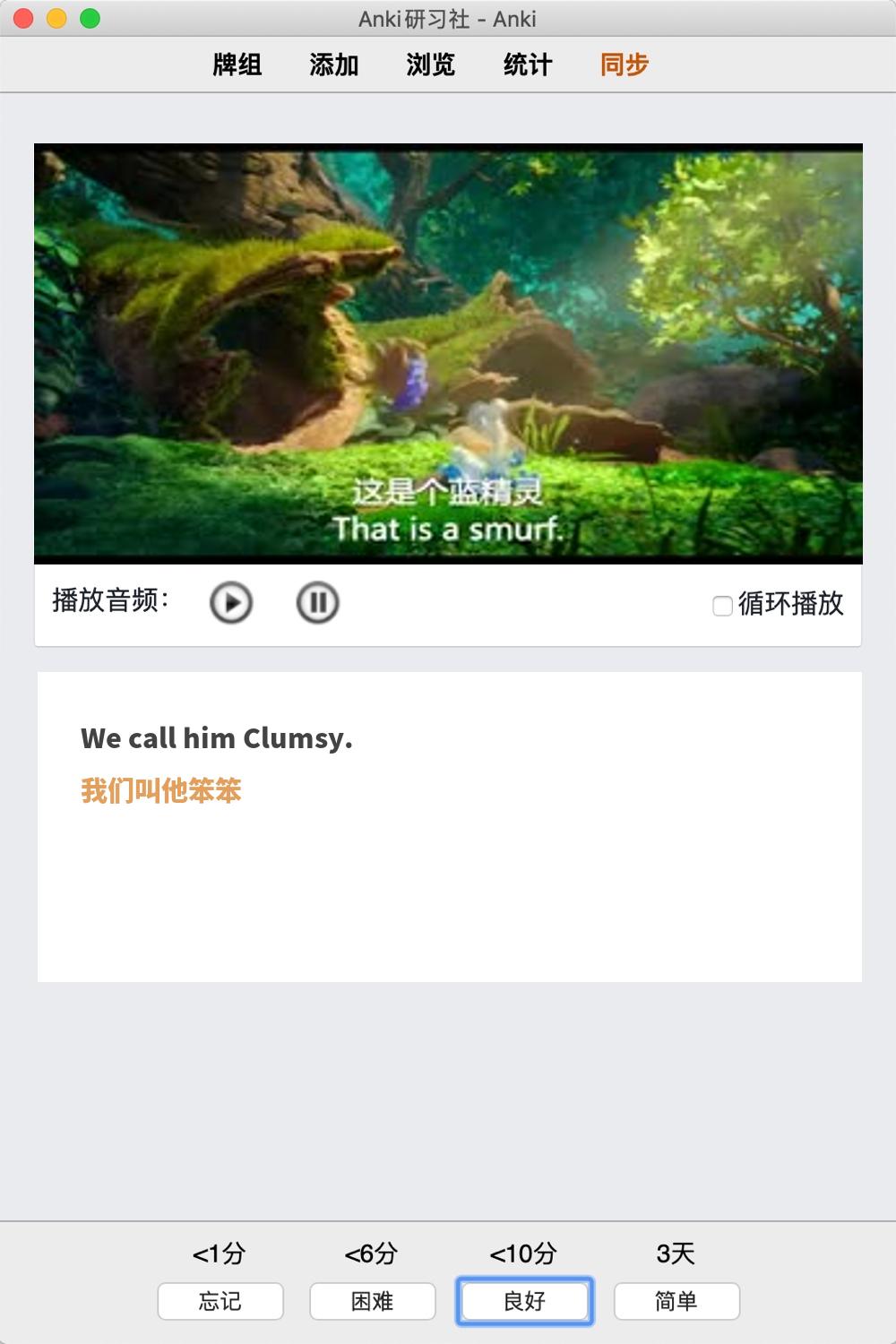Play the card audio
Viewport: 896px width, 1344px height.
pos(231,602)
